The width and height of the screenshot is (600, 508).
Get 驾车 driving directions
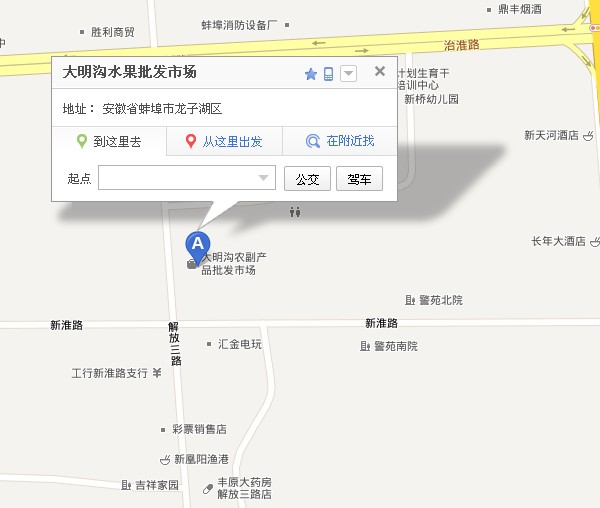point(359,179)
